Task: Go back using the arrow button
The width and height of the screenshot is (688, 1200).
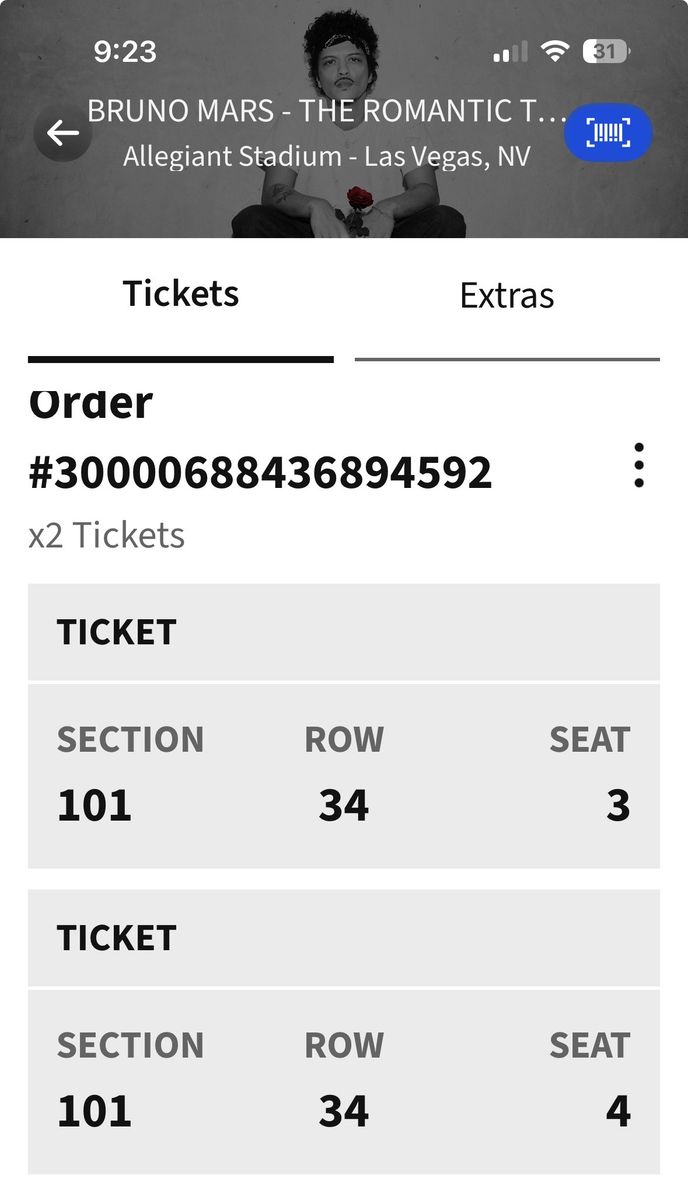Action: (x=63, y=133)
